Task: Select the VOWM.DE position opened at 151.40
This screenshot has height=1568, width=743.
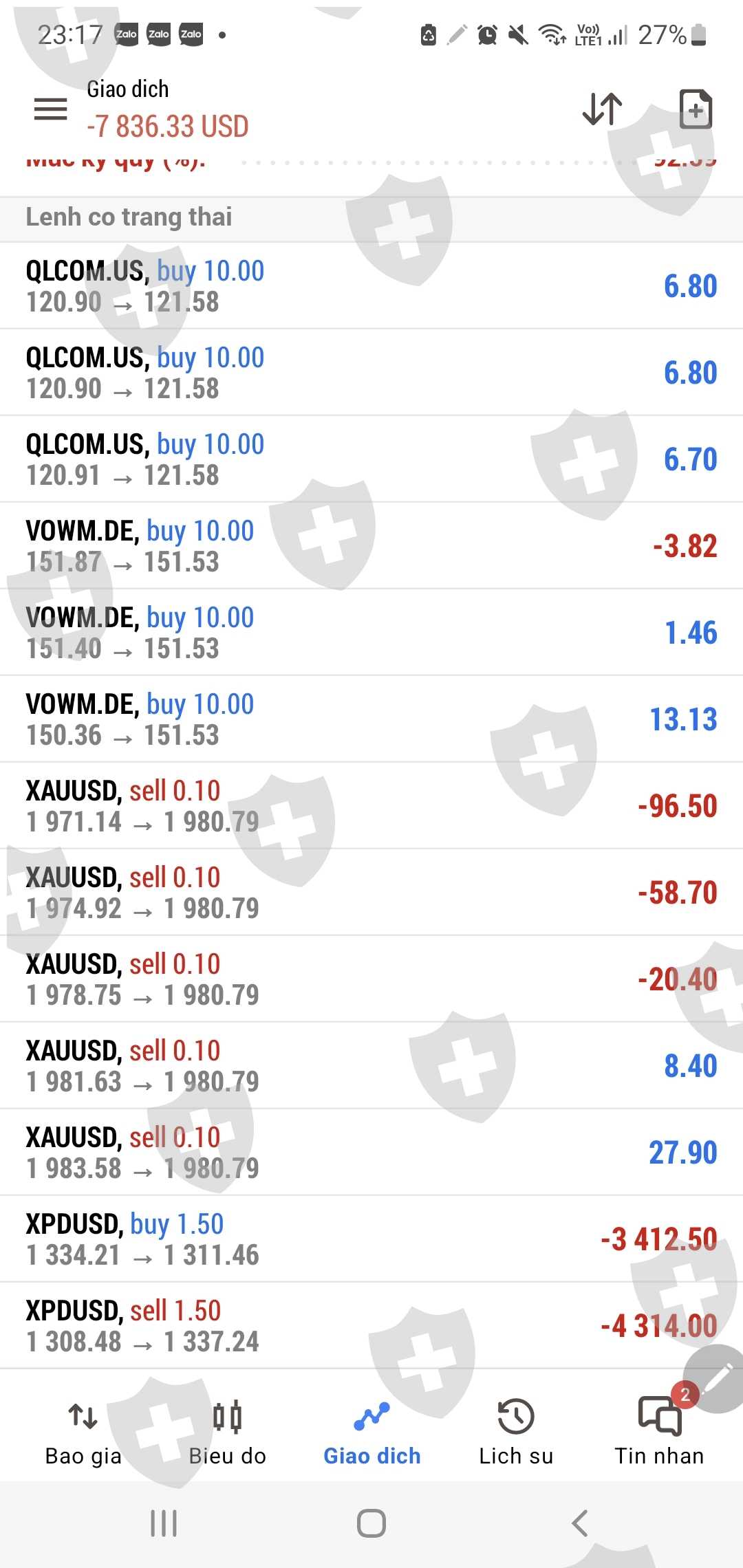Action: 371,633
